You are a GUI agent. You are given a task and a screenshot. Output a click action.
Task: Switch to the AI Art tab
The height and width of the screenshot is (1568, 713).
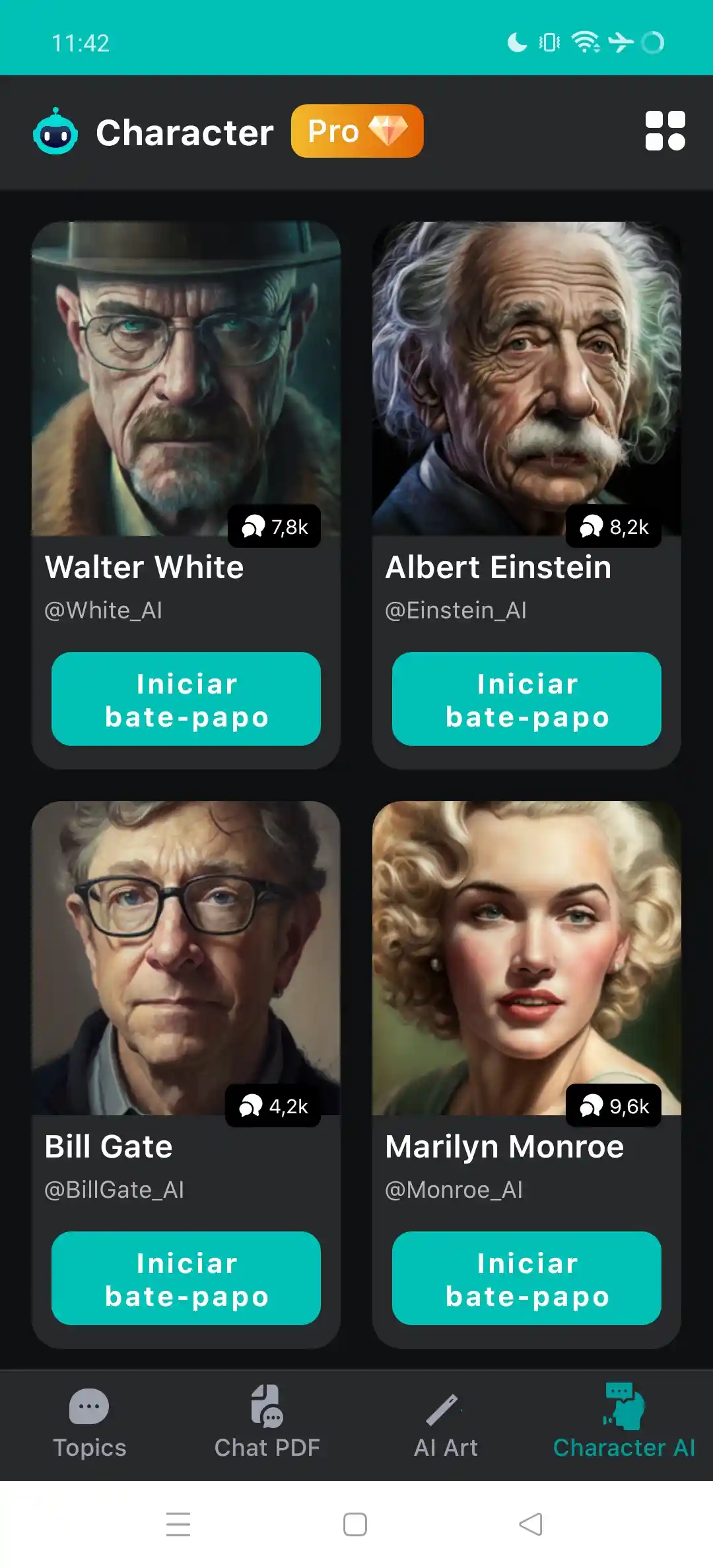[x=446, y=1422]
